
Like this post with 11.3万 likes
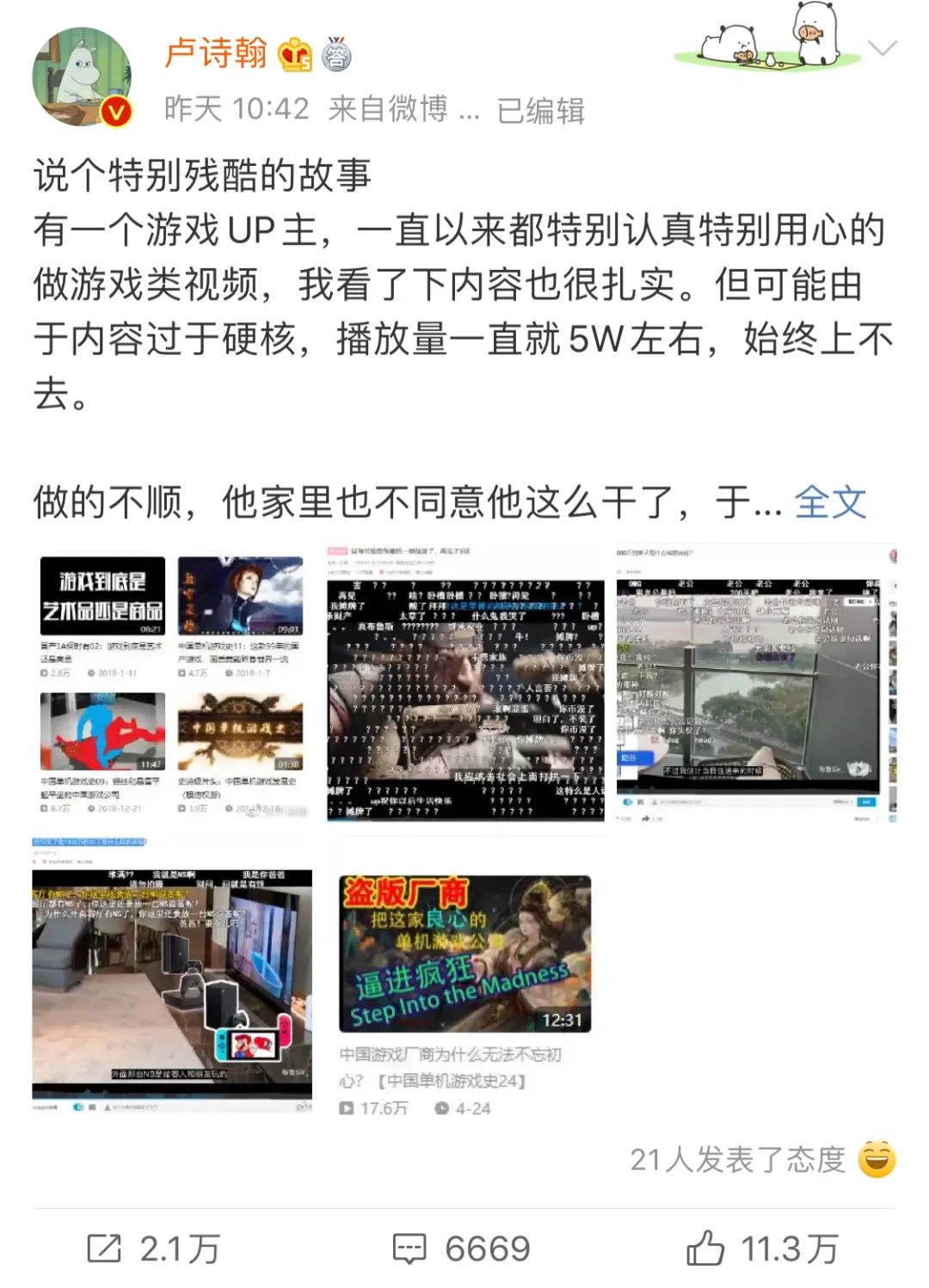coord(762,1248)
